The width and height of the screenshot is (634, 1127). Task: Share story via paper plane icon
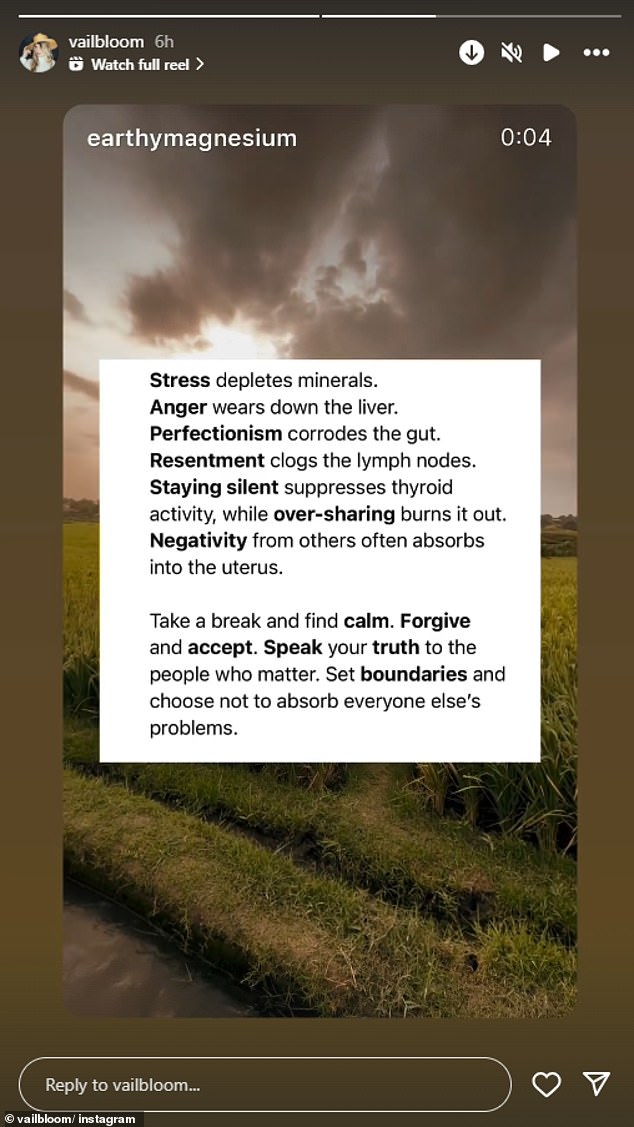[x=597, y=1085]
